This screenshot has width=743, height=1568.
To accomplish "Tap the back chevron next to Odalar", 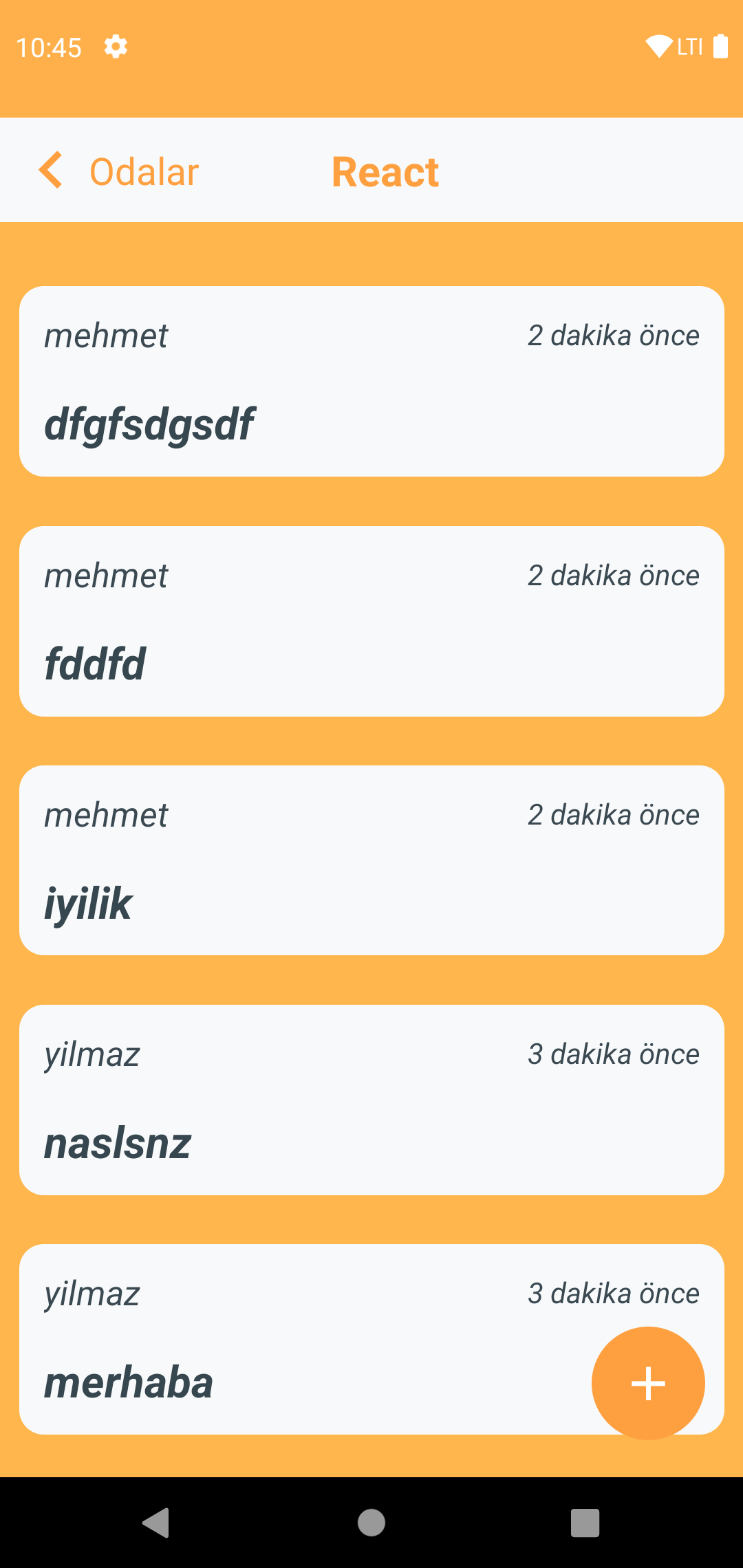I will tap(50, 170).
